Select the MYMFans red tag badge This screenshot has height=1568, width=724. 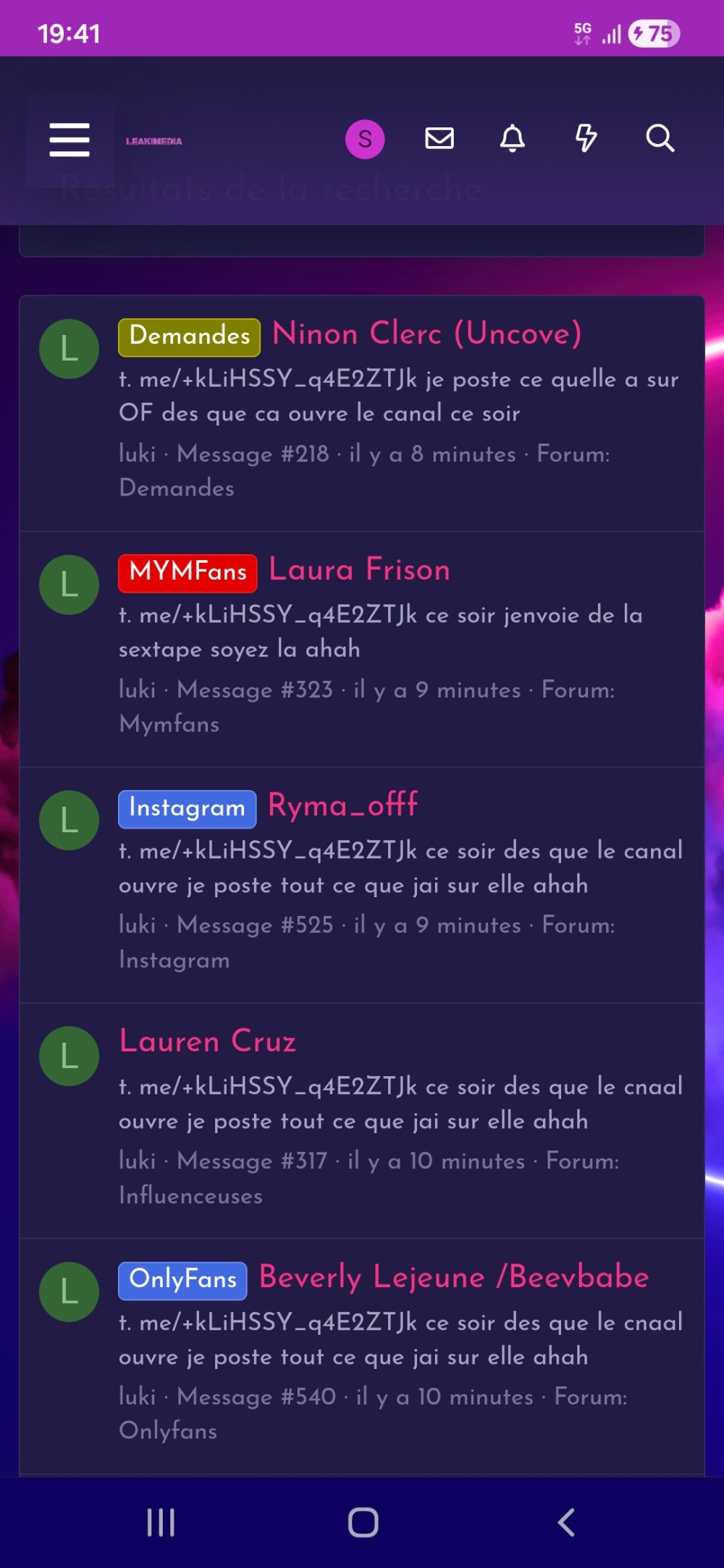(187, 572)
